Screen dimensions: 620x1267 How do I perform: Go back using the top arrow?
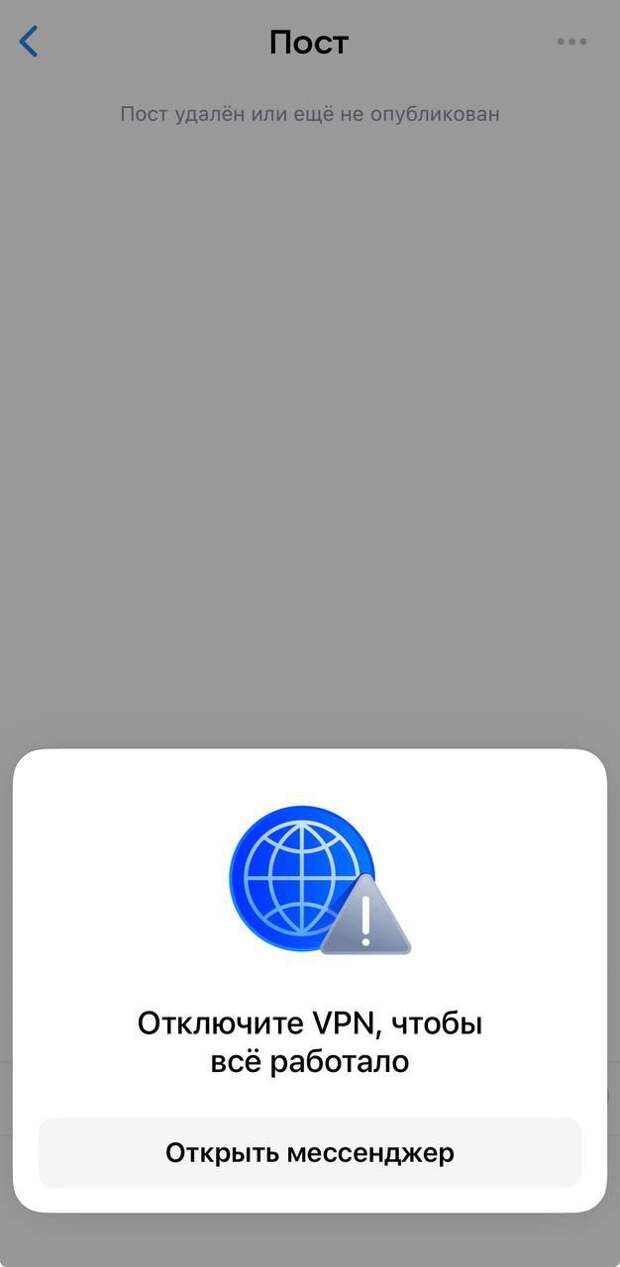click(x=29, y=42)
